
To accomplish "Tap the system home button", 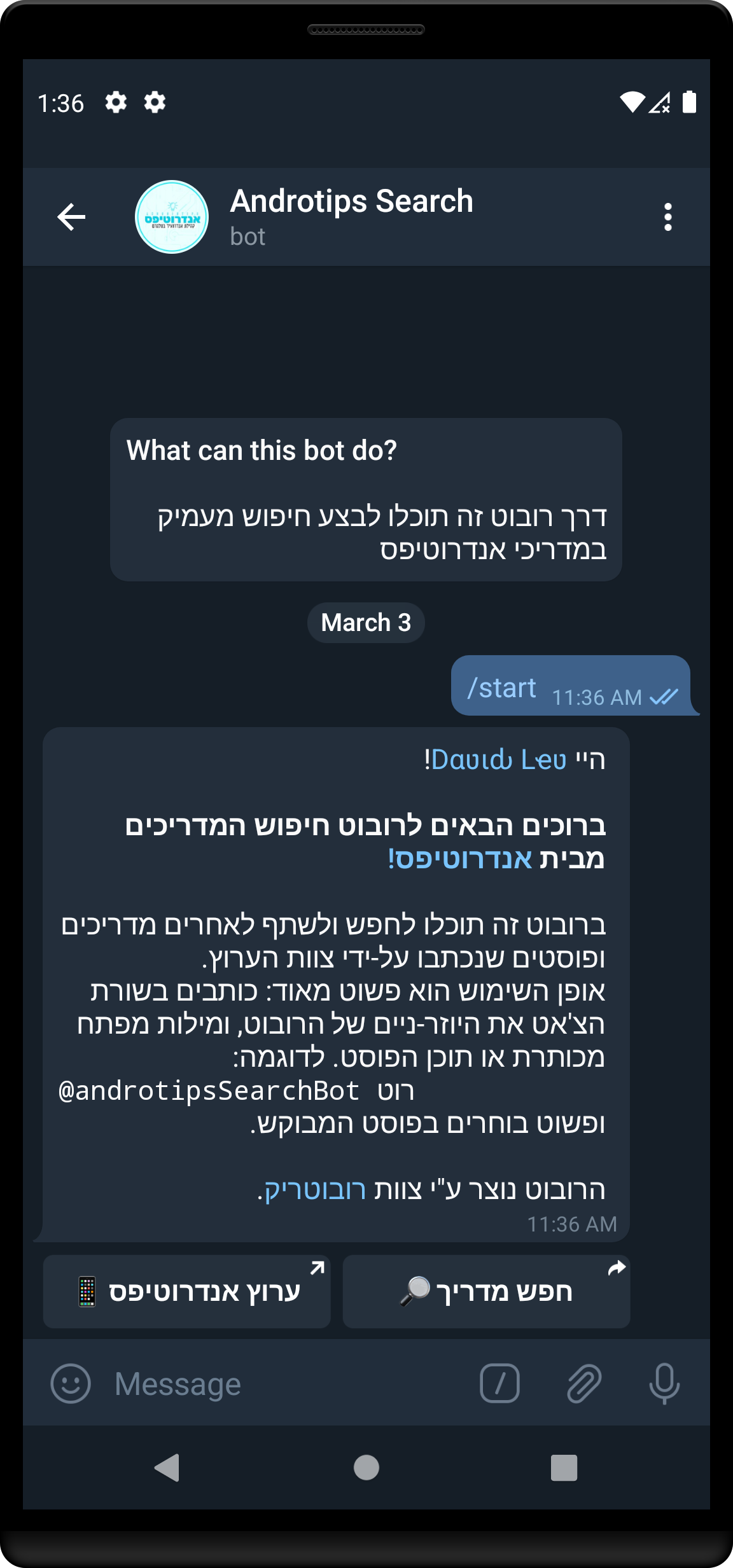I will 366,1467.
